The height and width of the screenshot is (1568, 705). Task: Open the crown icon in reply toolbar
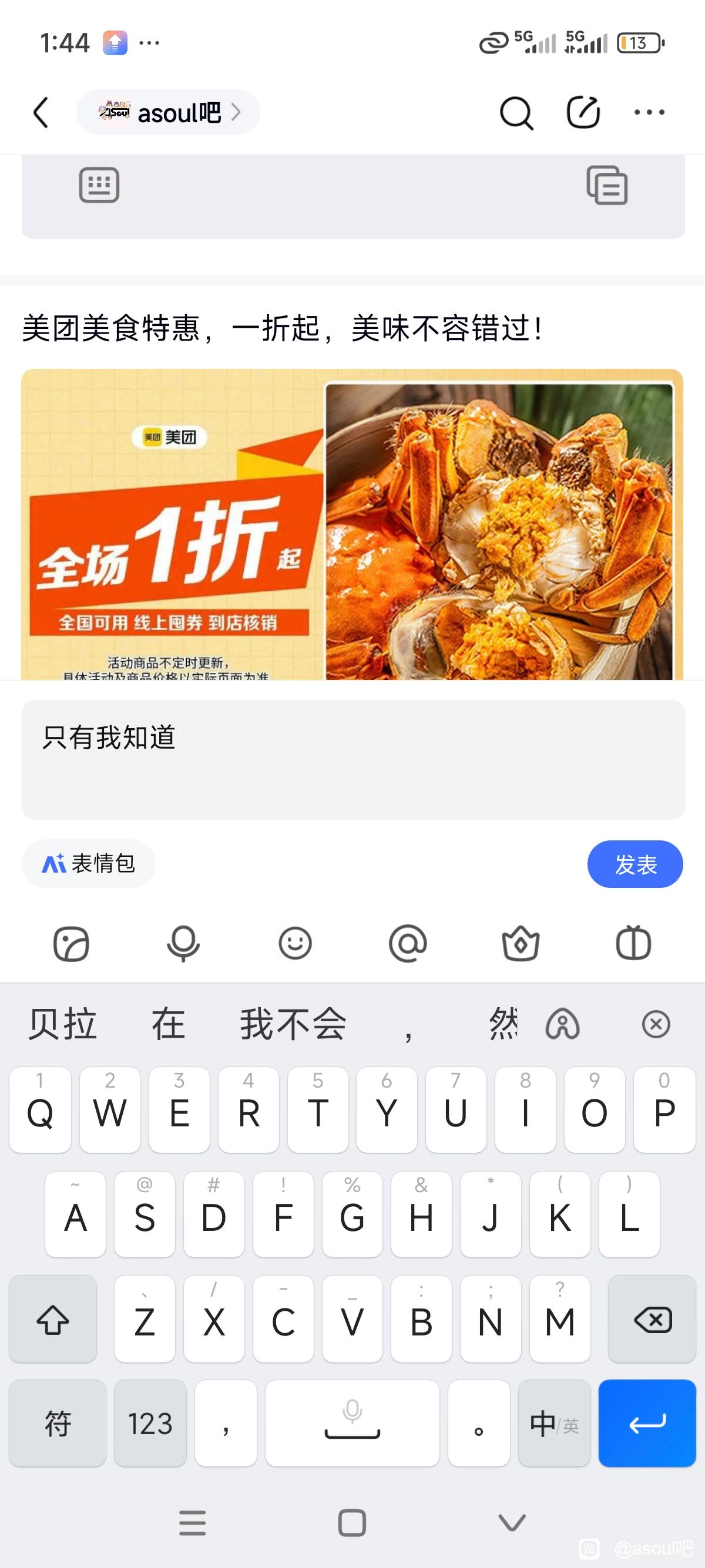click(521, 944)
